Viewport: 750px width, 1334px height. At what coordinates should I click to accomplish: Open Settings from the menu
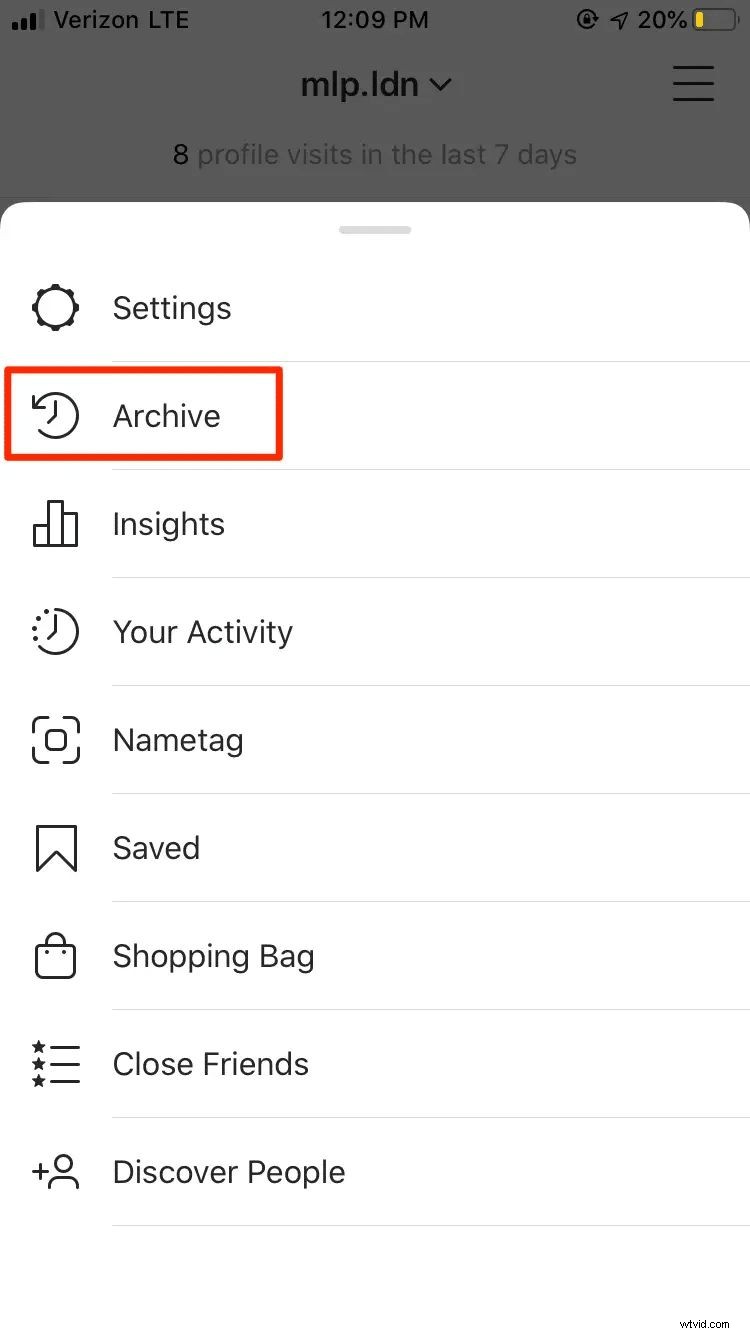pos(375,308)
